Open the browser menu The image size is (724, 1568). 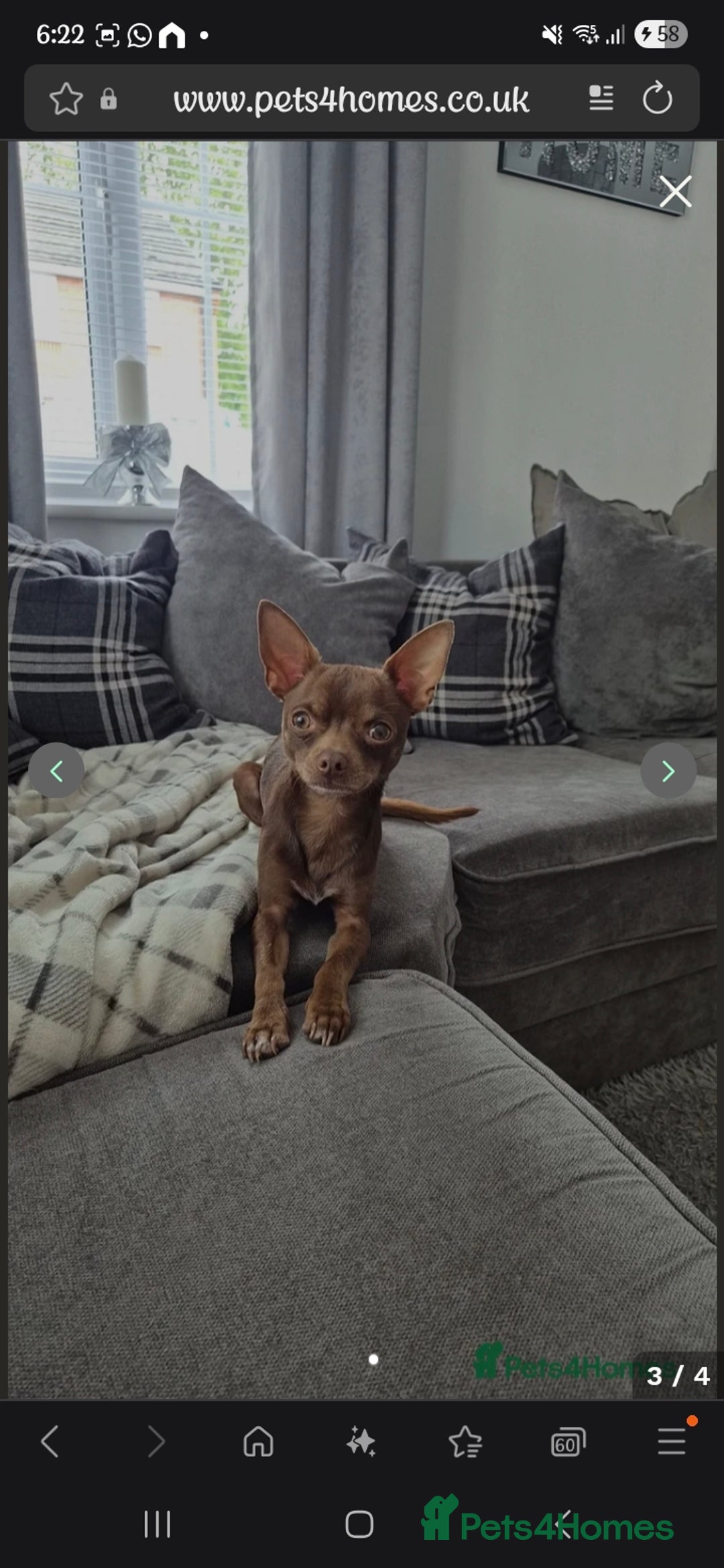tap(672, 1441)
